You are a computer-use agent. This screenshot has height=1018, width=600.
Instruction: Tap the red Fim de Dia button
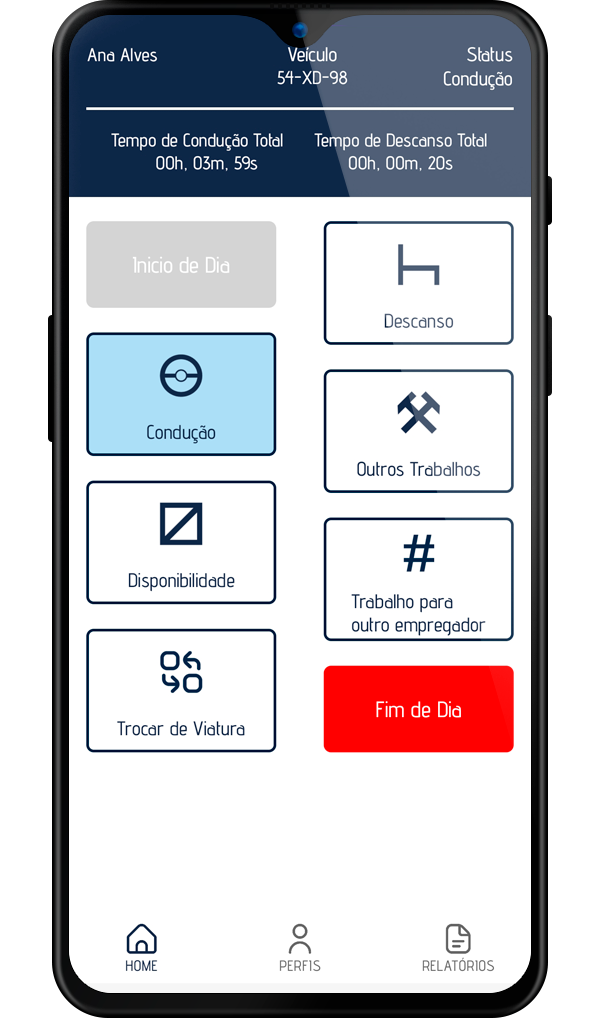pyautogui.click(x=418, y=709)
